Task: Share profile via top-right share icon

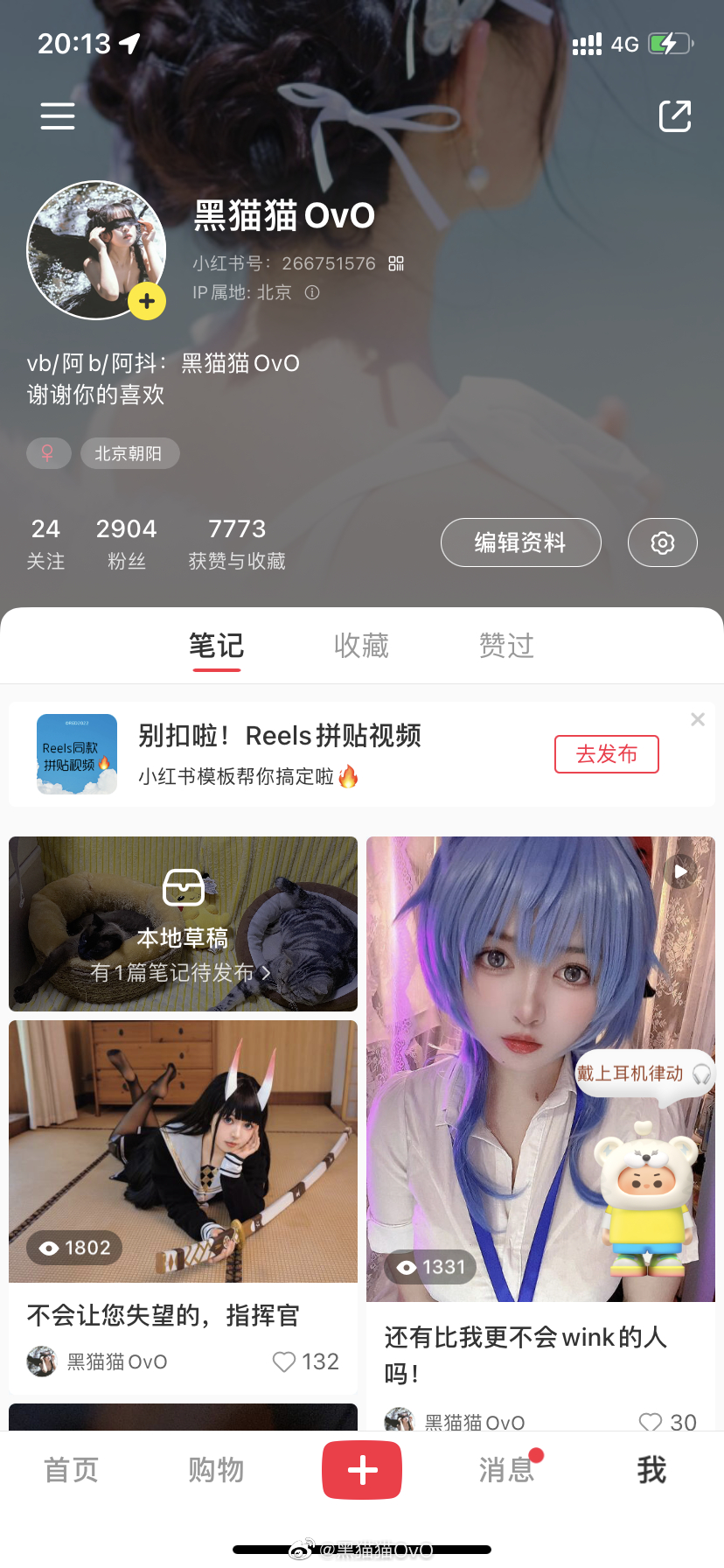Action: click(674, 115)
